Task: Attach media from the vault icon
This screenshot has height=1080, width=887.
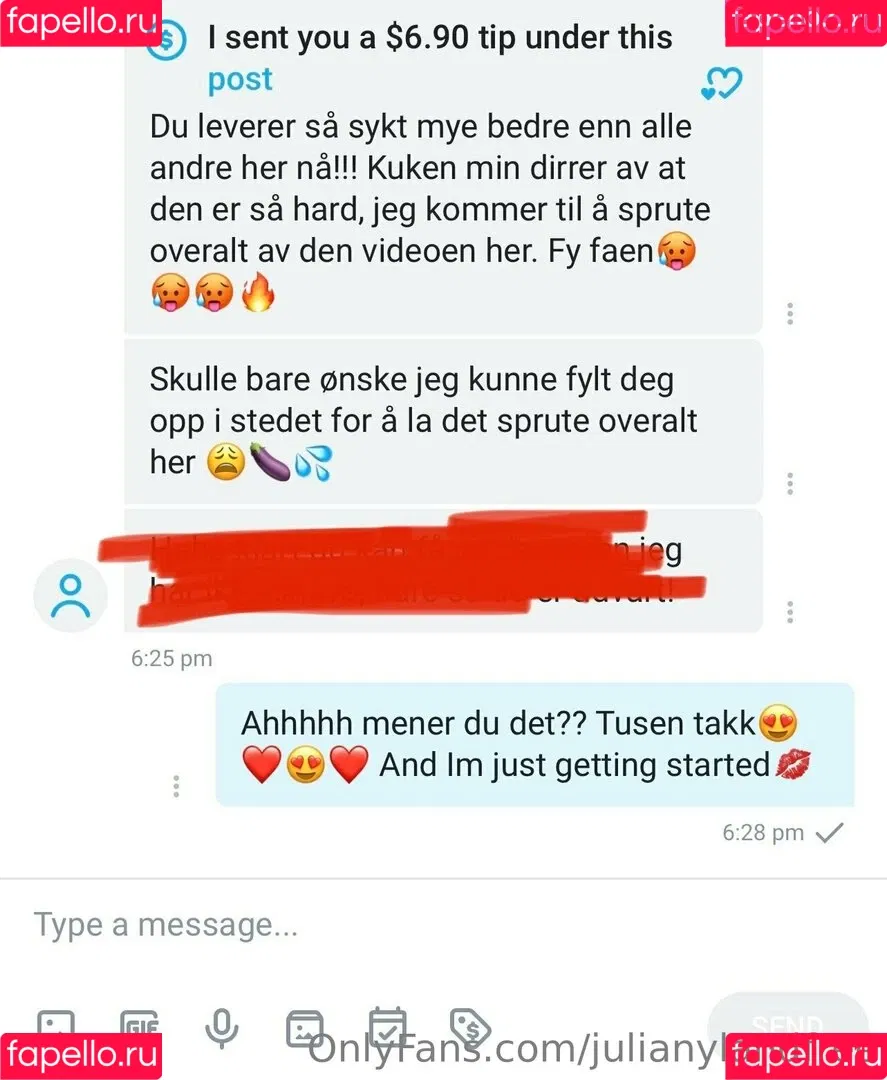Action: 304,1027
